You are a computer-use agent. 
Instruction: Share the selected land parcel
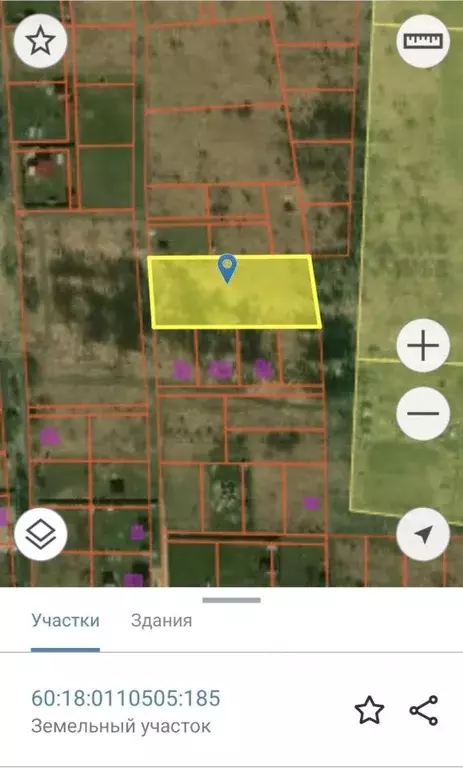[424, 710]
